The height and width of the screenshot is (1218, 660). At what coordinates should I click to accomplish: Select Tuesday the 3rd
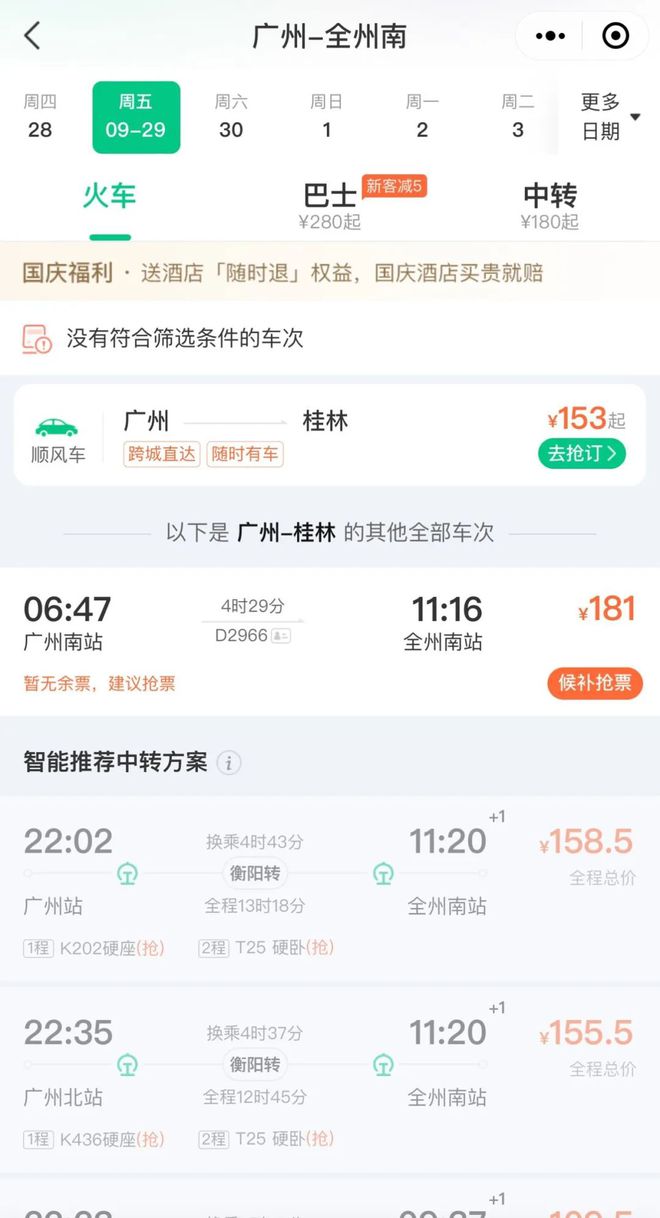518,117
